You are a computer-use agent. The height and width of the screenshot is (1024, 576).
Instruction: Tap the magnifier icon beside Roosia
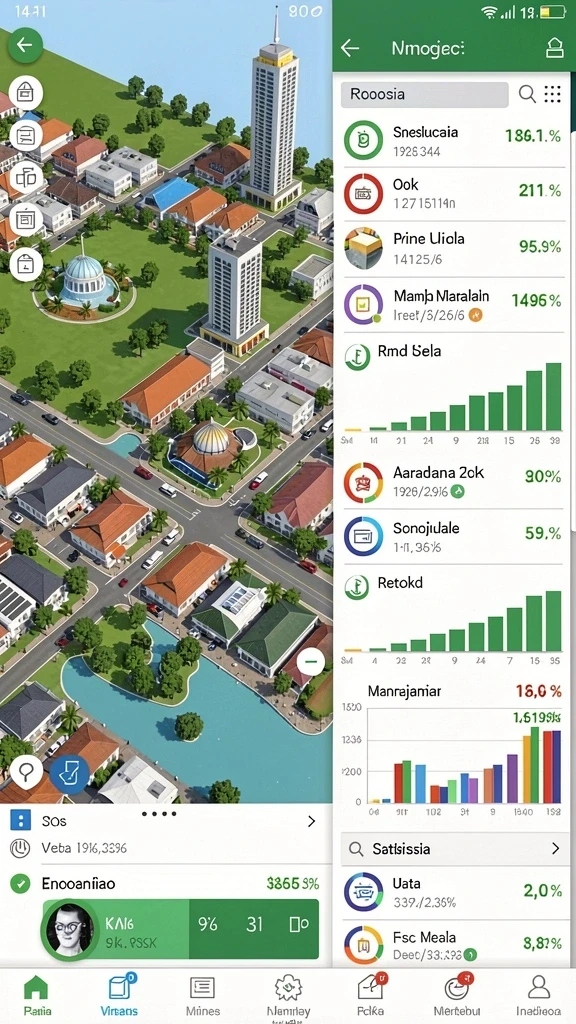coord(527,94)
